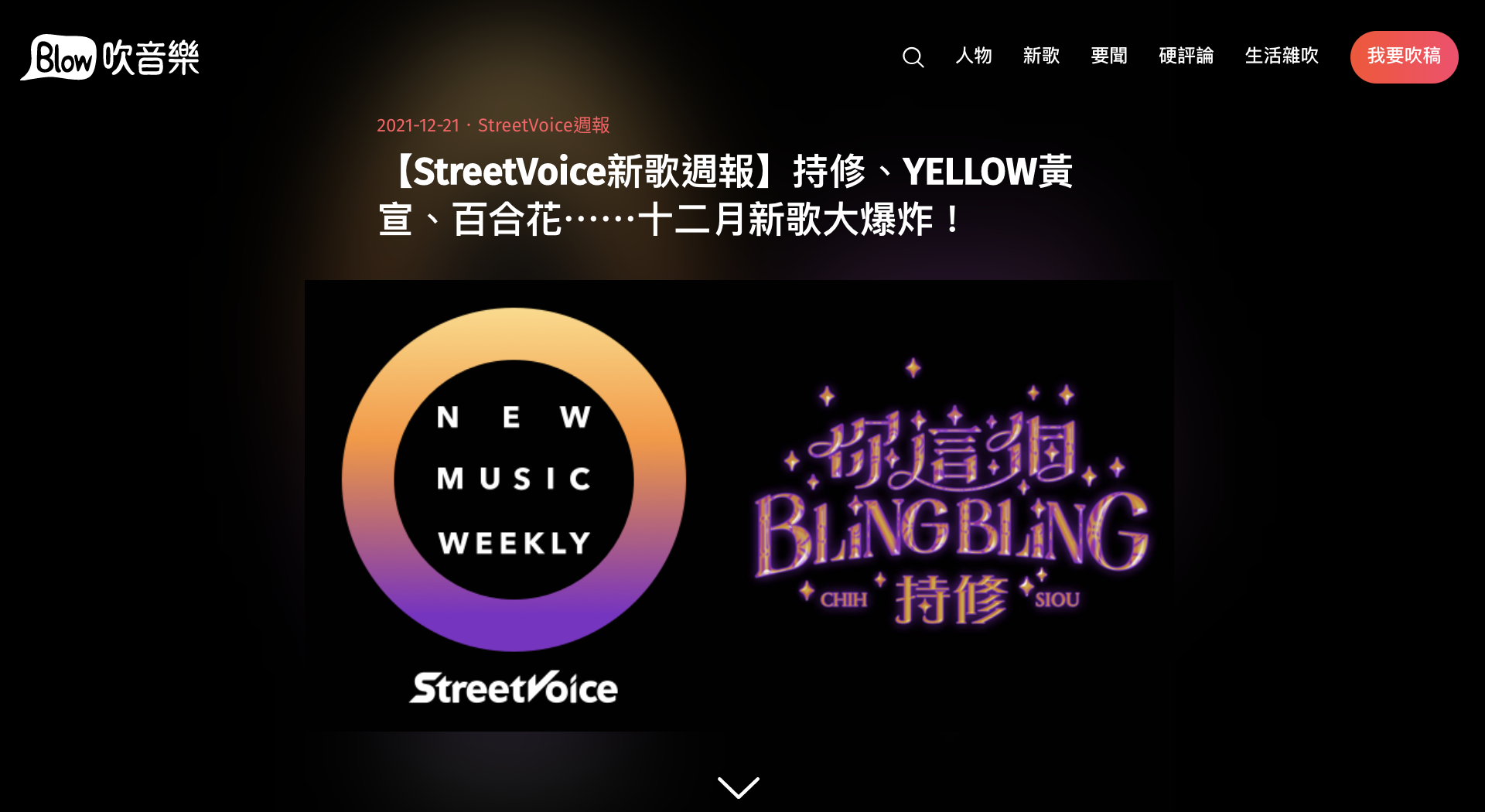This screenshot has width=1485, height=812.
Task: Open the StreetVoice週報 category link
Action: tap(543, 125)
